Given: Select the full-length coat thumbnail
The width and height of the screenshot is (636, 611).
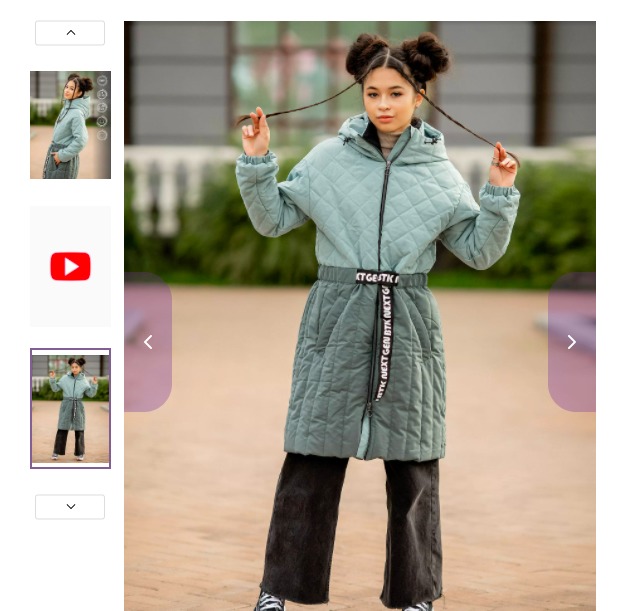Looking at the screenshot, I should pyautogui.click(x=70, y=408).
